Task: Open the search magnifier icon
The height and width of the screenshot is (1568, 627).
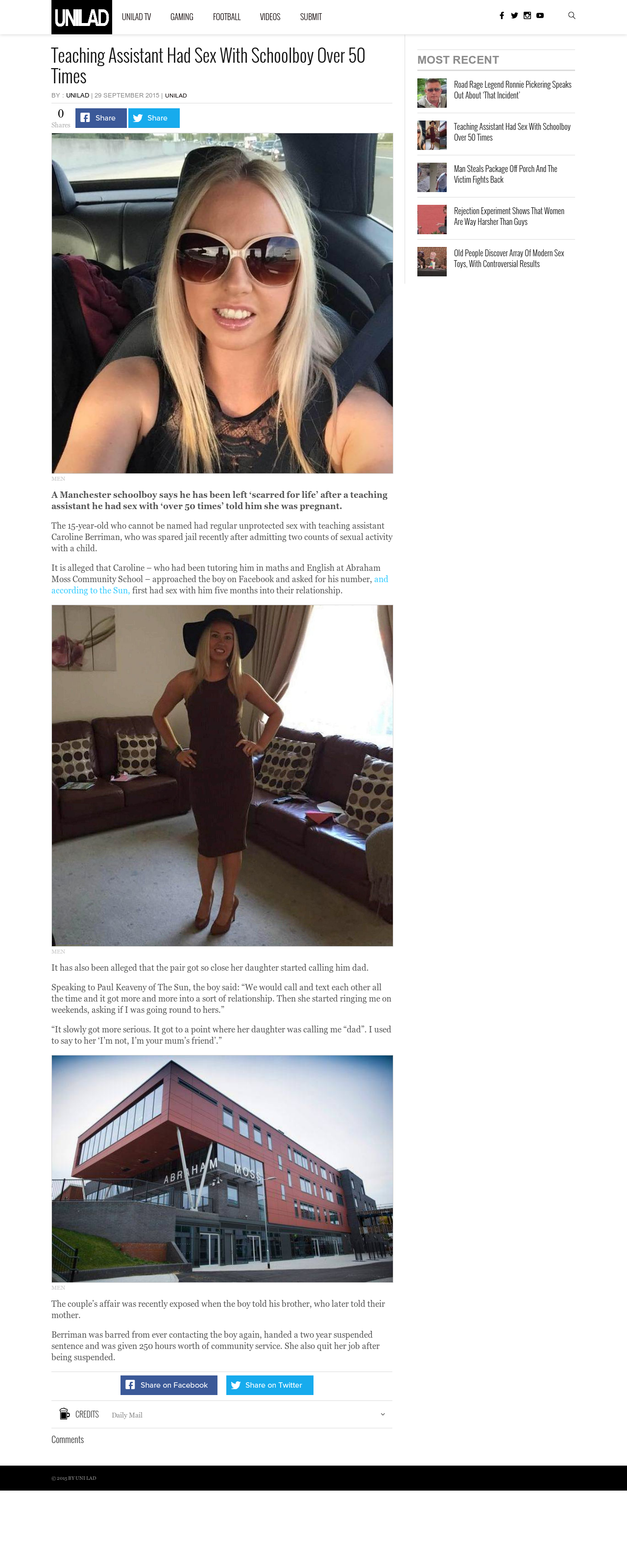Action: tap(572, 16)
